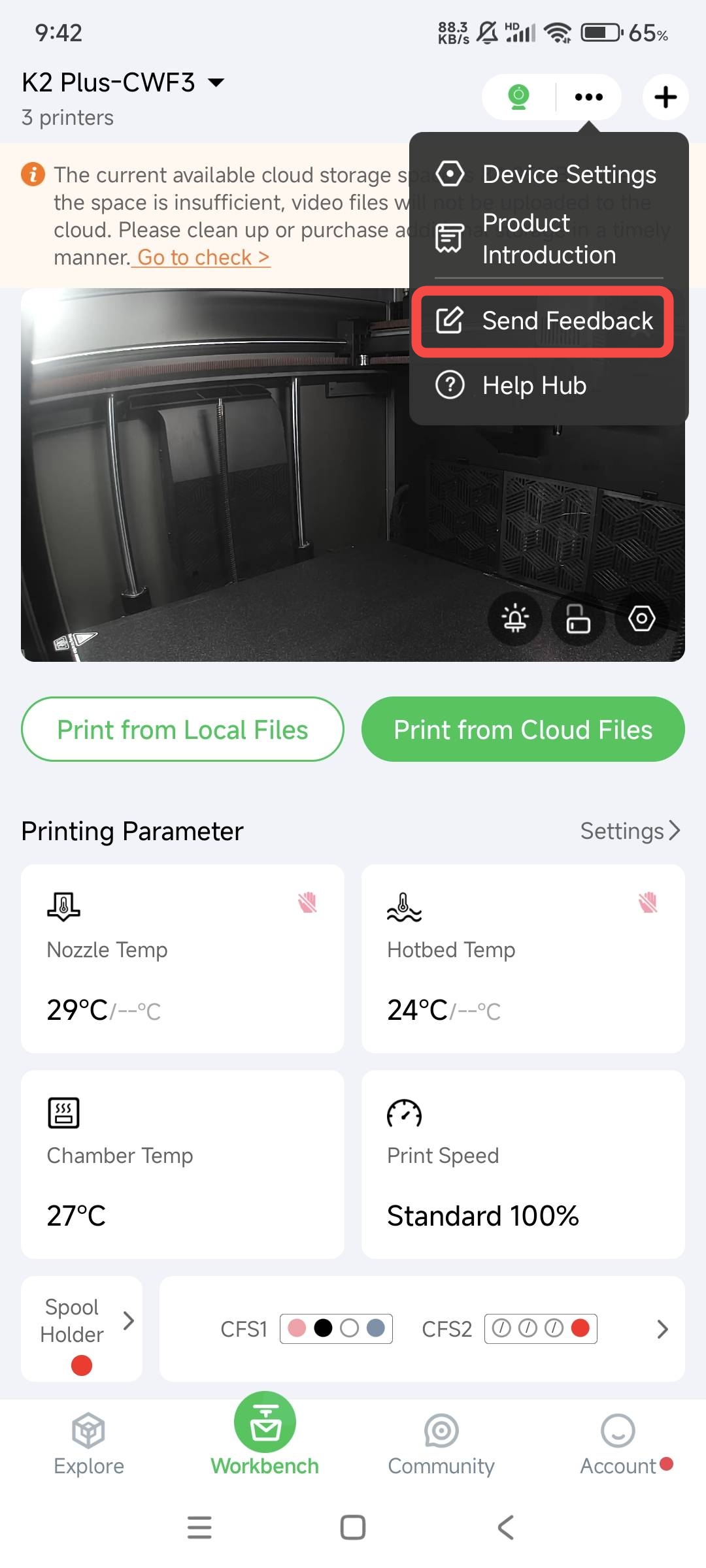706x1568 pixels.
Task: Print from Cloud Files
Action: tap(523, 729)
